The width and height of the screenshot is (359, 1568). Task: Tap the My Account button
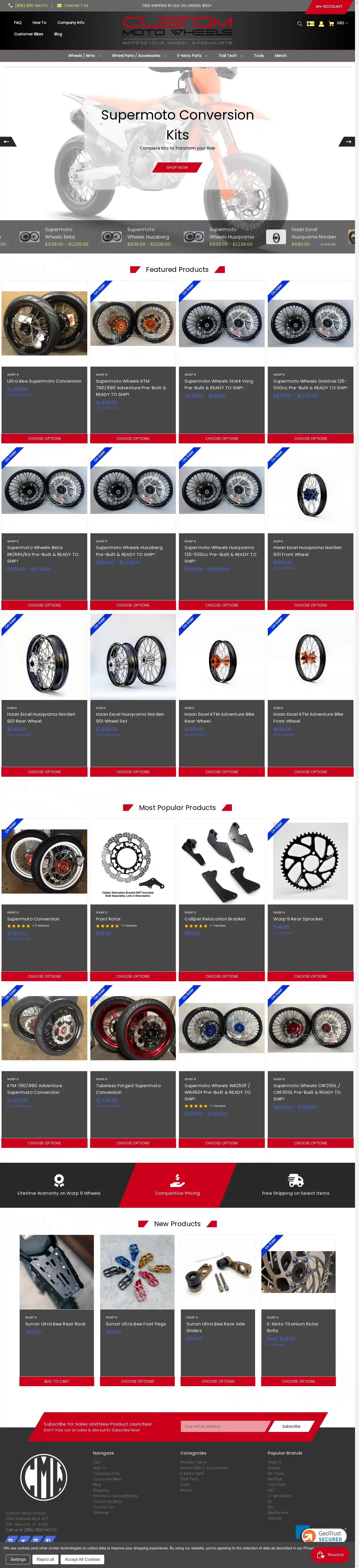click(x=329, y=7)
